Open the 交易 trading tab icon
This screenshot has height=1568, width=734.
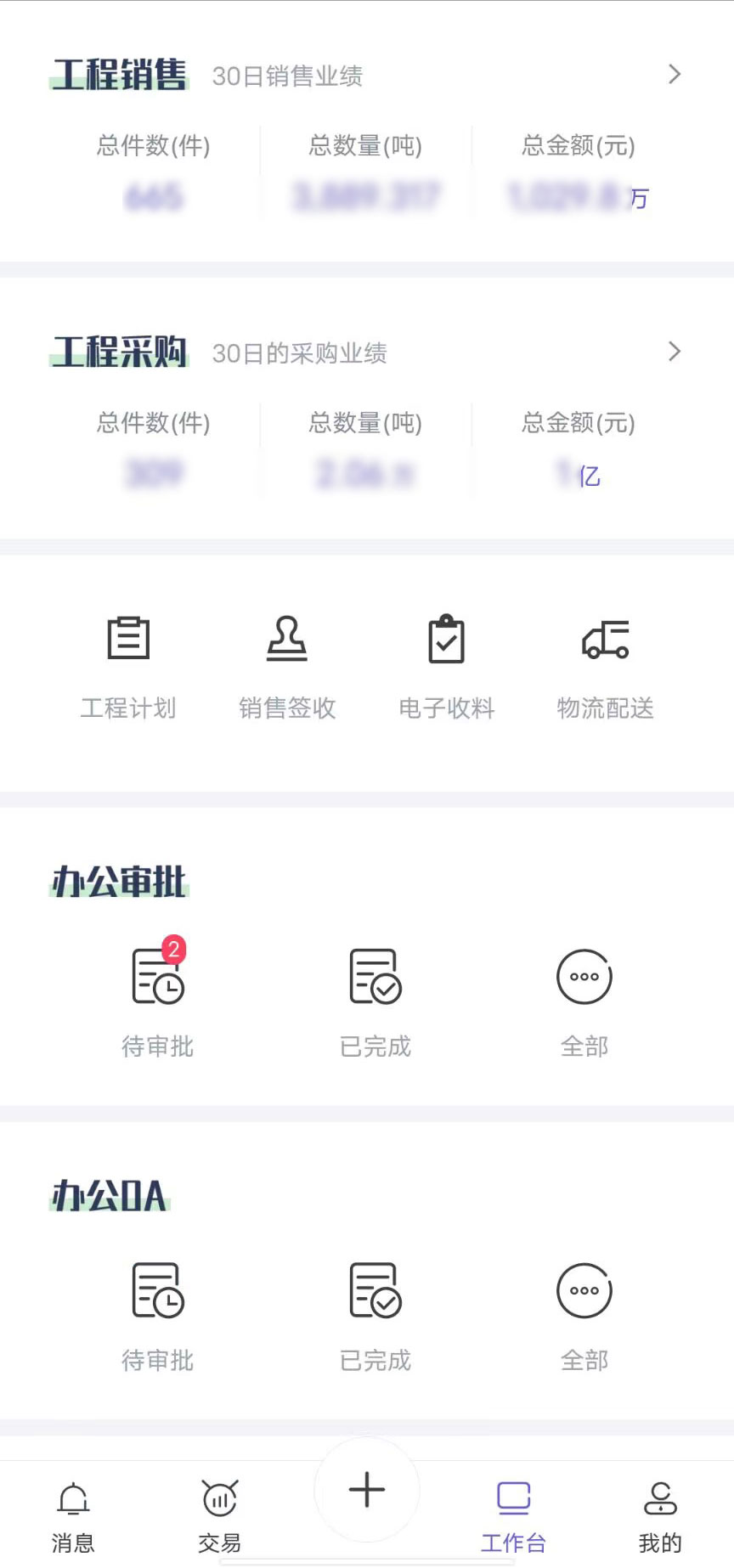(219, 1497)
